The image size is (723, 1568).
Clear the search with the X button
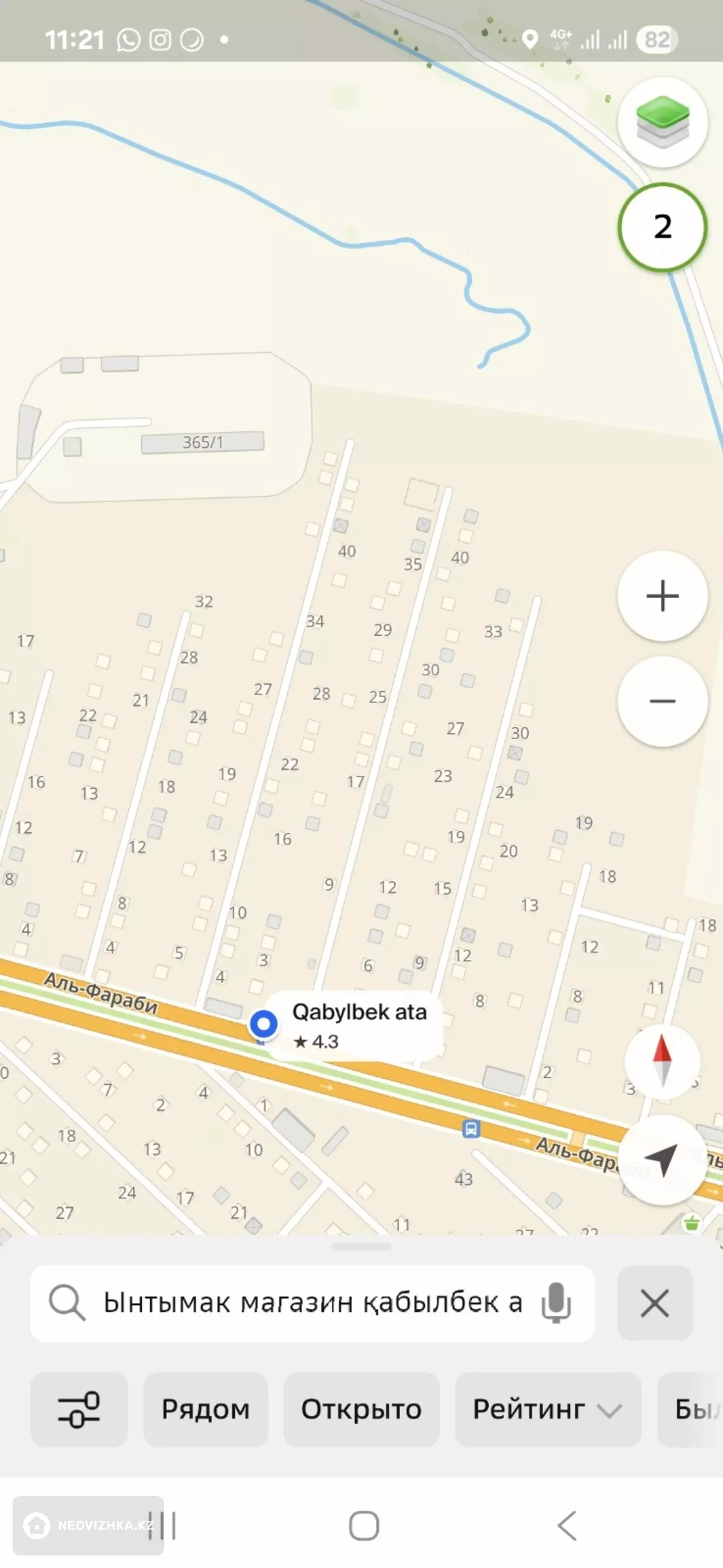655,1303
